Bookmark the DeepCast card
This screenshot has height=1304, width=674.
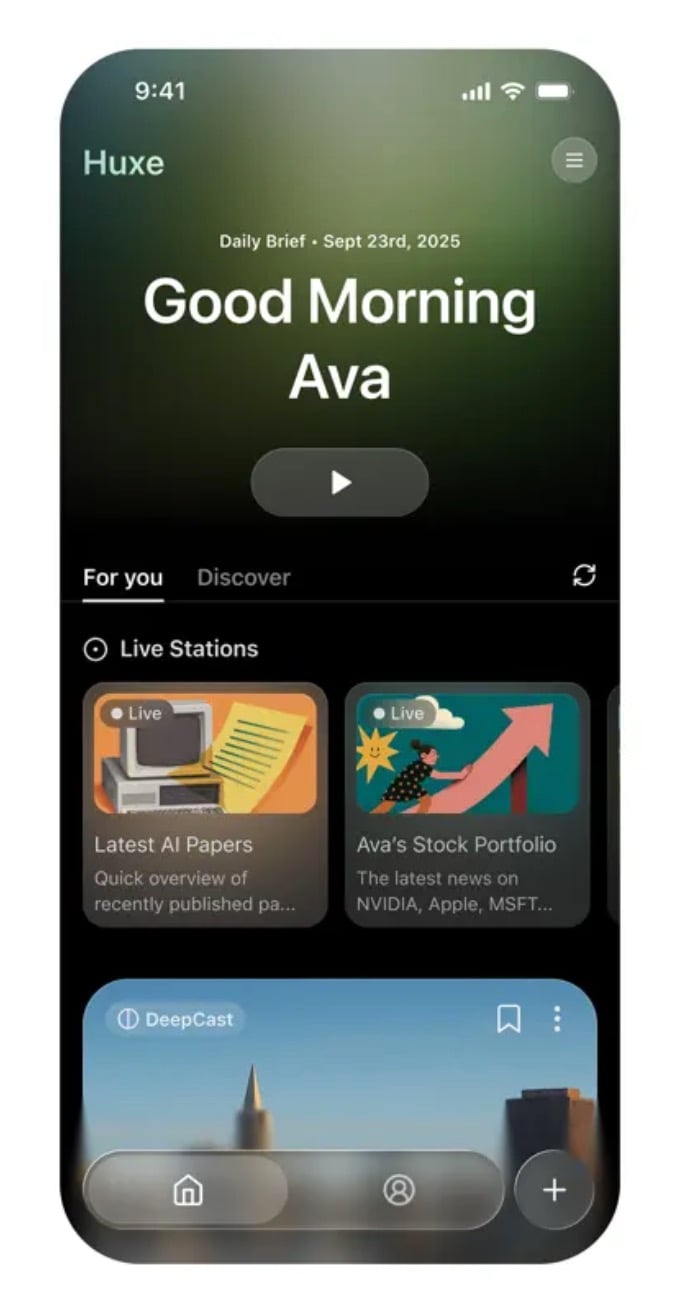pos(509,1019)
